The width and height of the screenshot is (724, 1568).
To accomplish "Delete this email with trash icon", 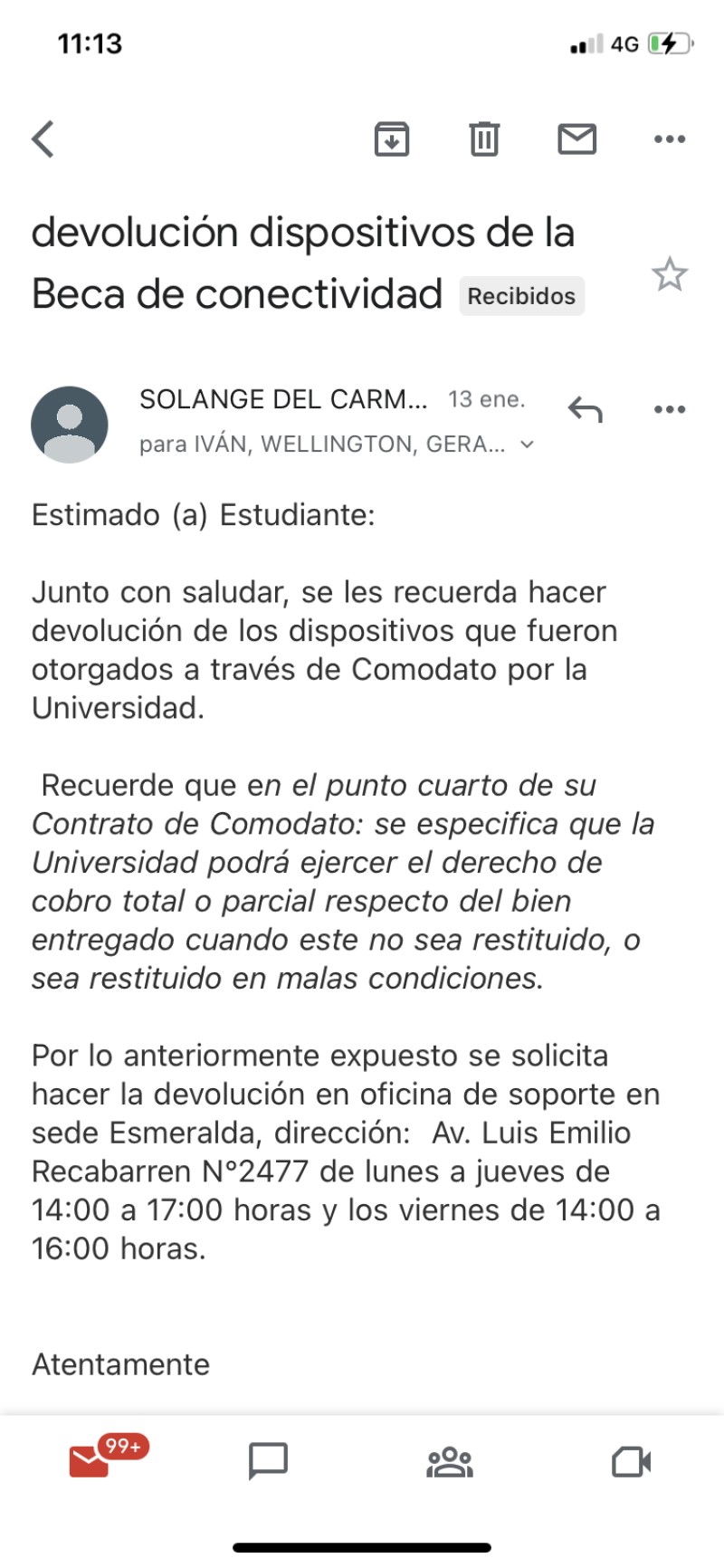I will pyautogui.click(x=484, y=139).
